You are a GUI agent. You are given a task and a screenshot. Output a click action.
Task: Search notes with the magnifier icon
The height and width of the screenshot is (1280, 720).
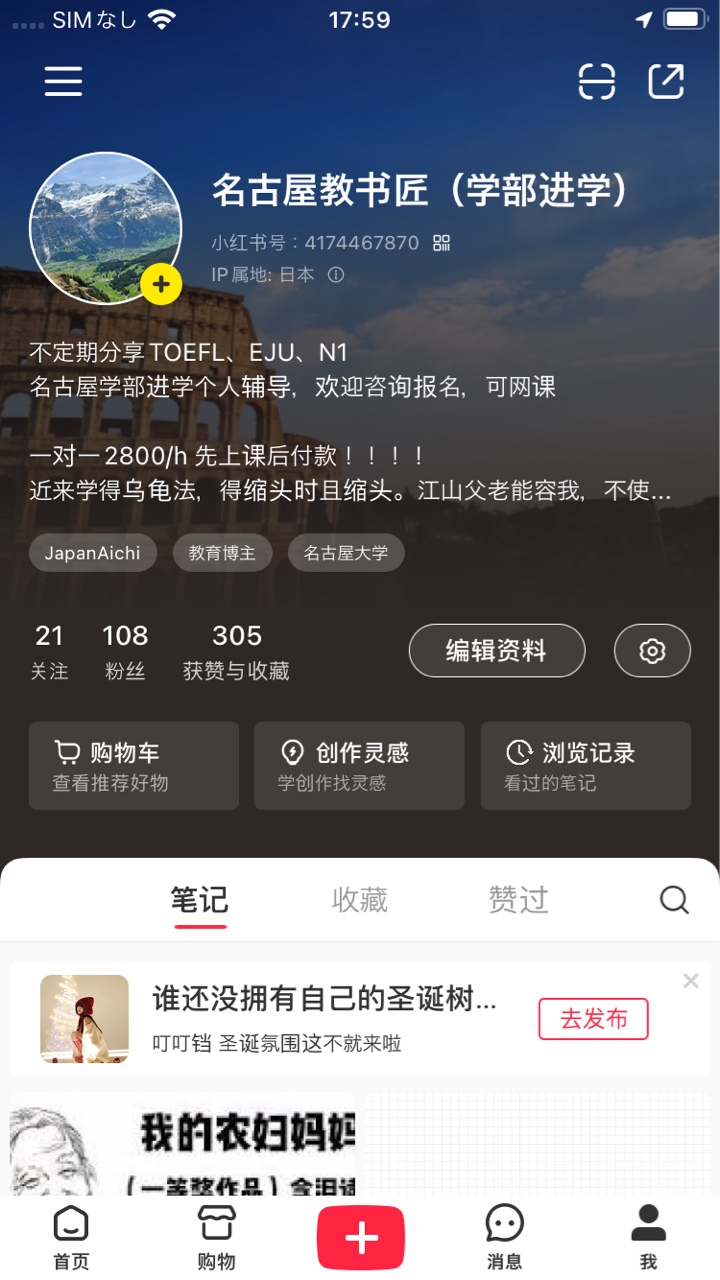pyautogui.click(x=674, y=900)
